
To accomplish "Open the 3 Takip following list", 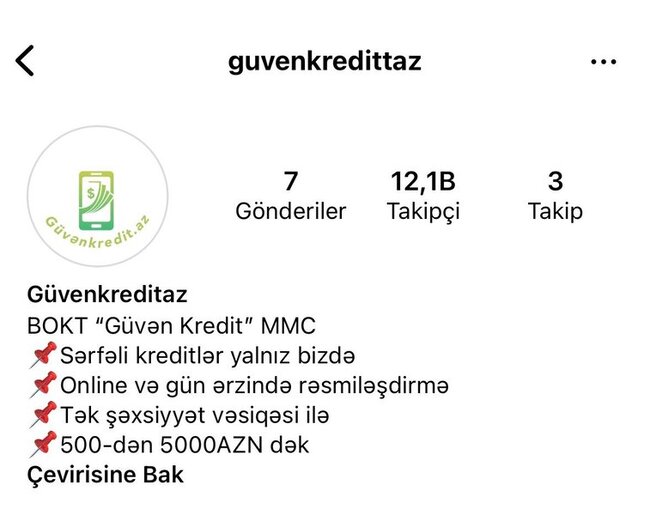I will pos(555,196).
